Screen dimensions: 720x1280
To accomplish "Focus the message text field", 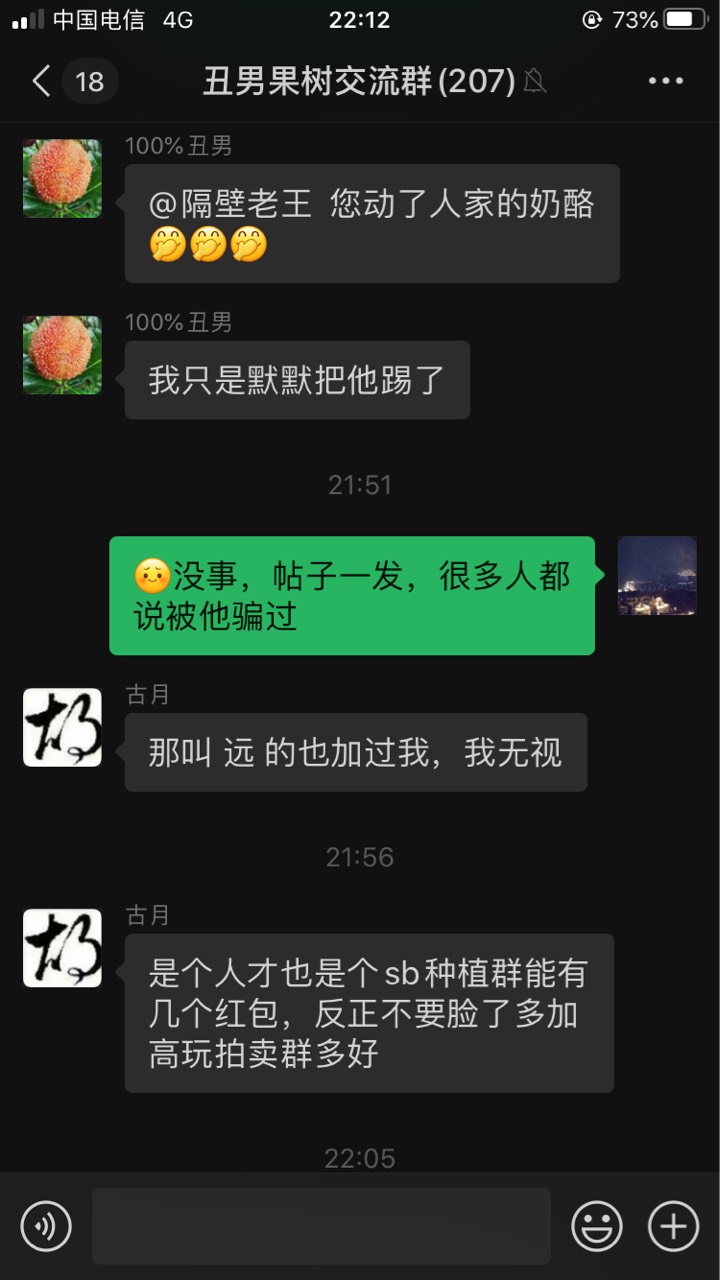I will (x=321, y=1226).
